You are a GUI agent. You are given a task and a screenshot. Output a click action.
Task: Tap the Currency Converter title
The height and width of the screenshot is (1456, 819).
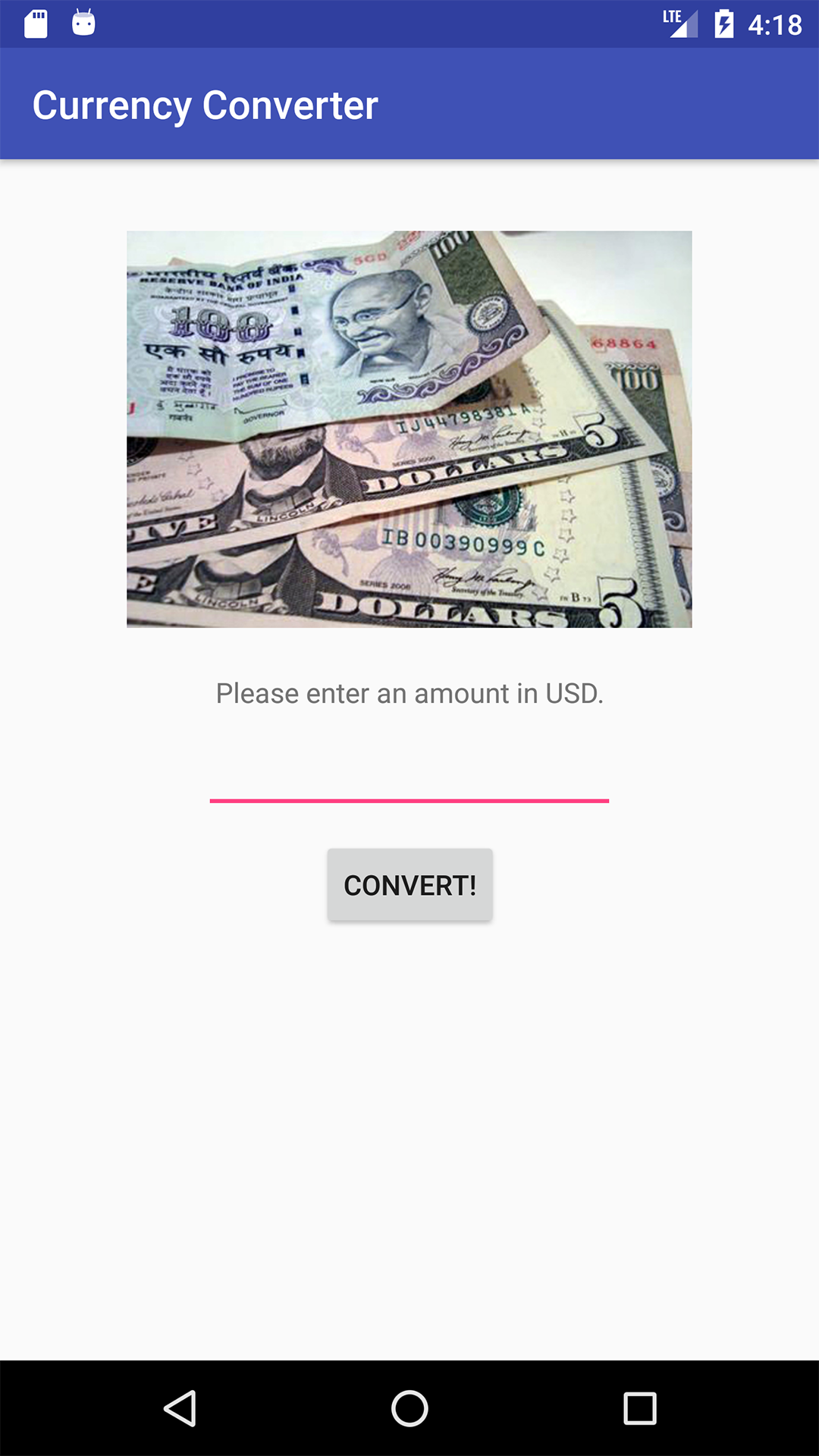pyautogui.click(x=205, y=105)
